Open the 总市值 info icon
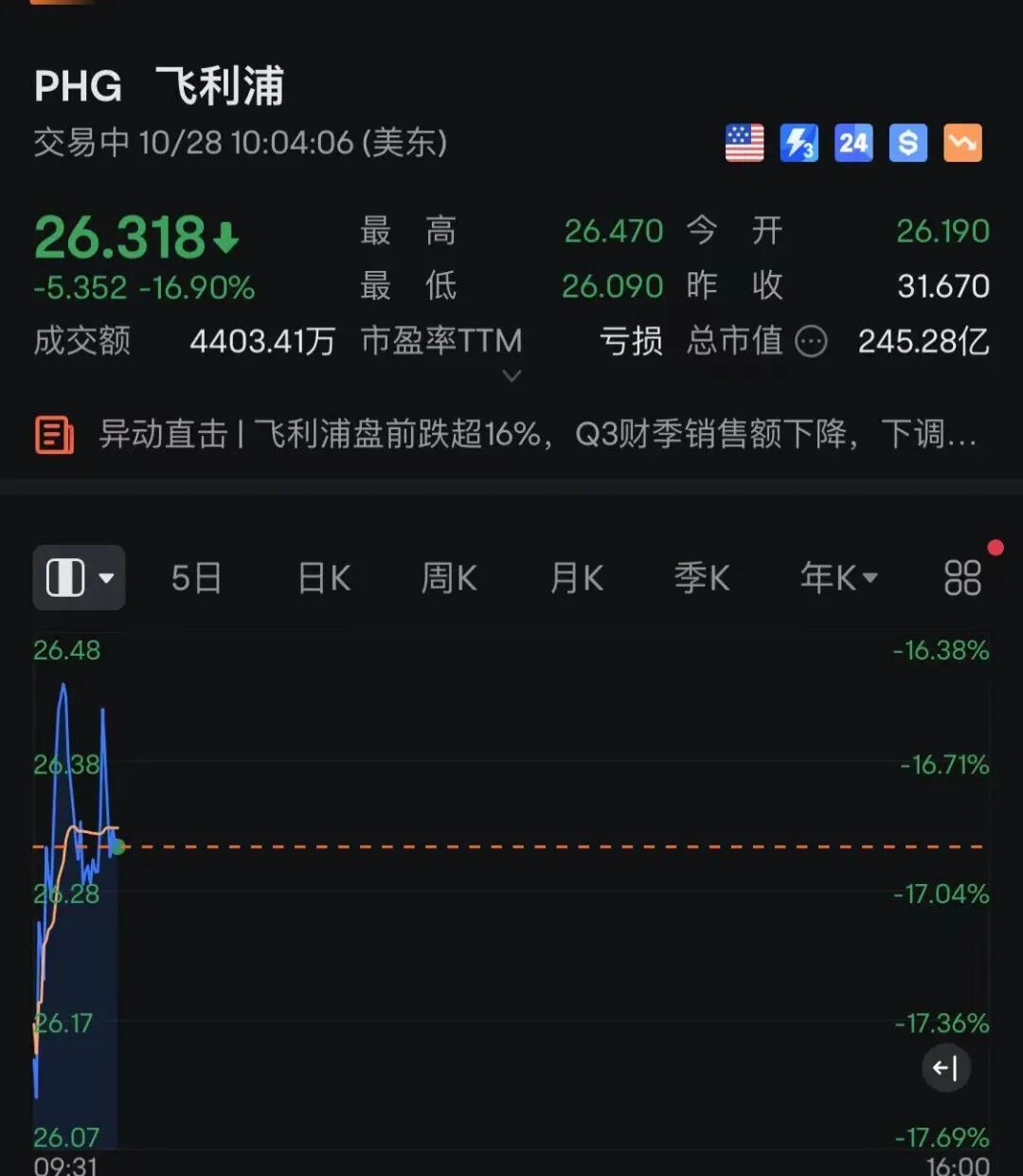Viewport: 1023px width, 1176px height. pos(811,341)
